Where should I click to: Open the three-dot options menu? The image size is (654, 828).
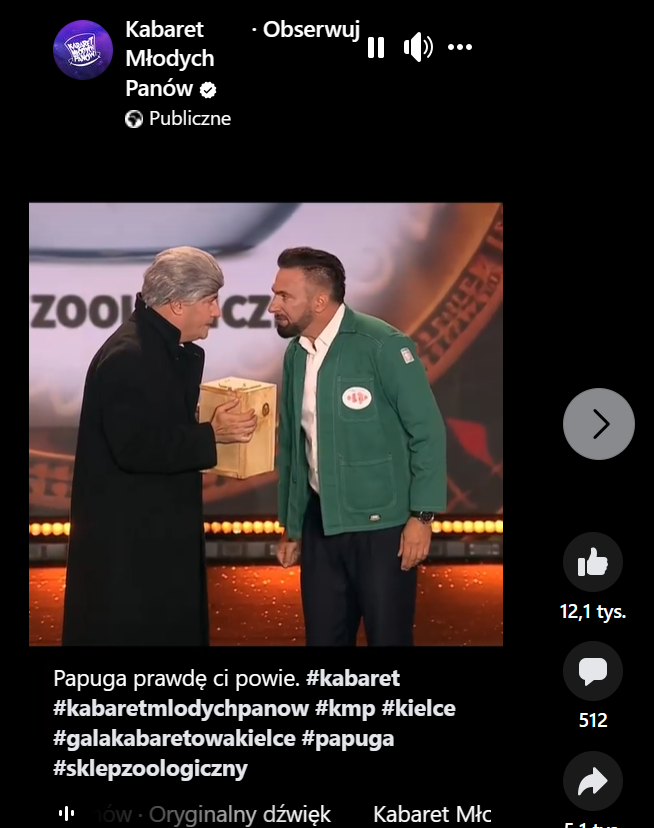pos(460,47)
